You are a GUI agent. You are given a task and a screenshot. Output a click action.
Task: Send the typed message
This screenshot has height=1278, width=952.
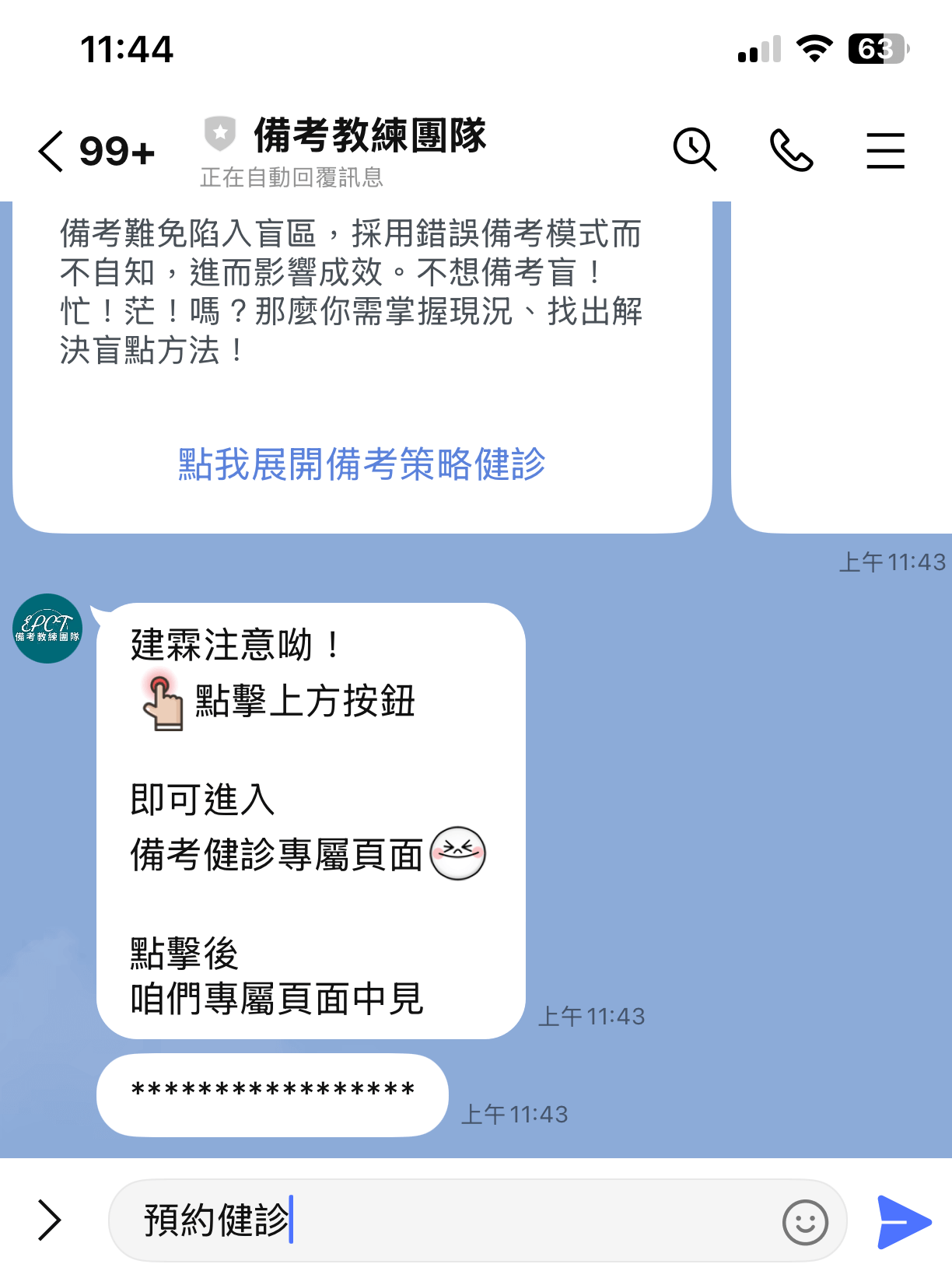click(x=903, y=1221)
